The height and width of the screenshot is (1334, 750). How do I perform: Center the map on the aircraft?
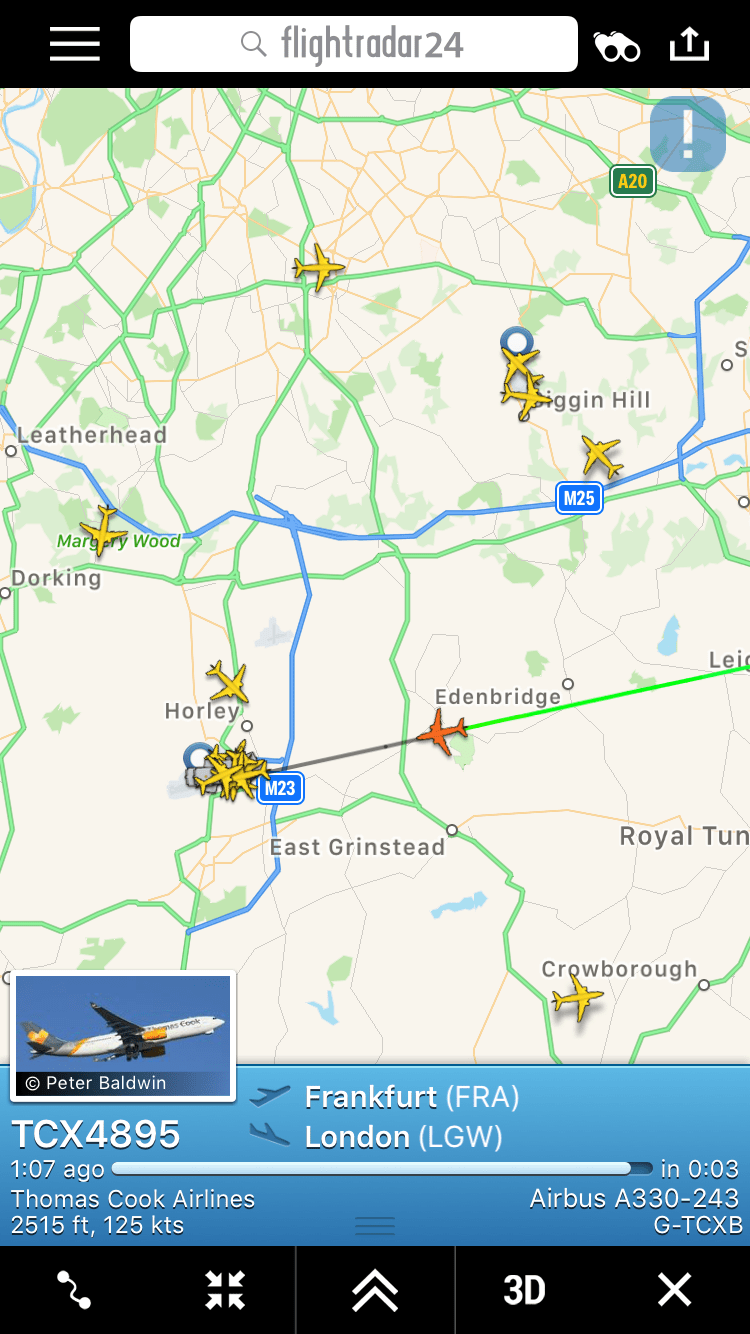(x=225, y=1290)
